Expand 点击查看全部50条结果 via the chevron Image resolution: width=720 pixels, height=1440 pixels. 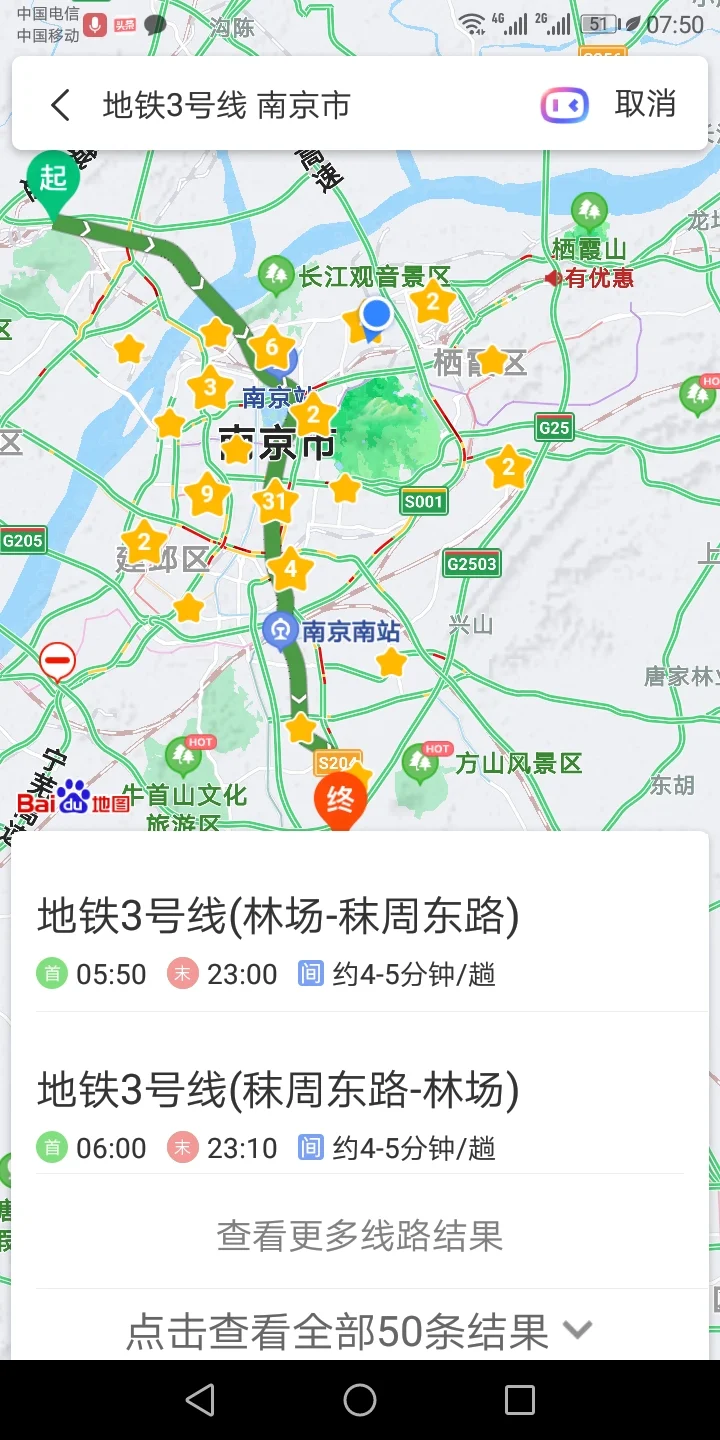coord(577,1330)
